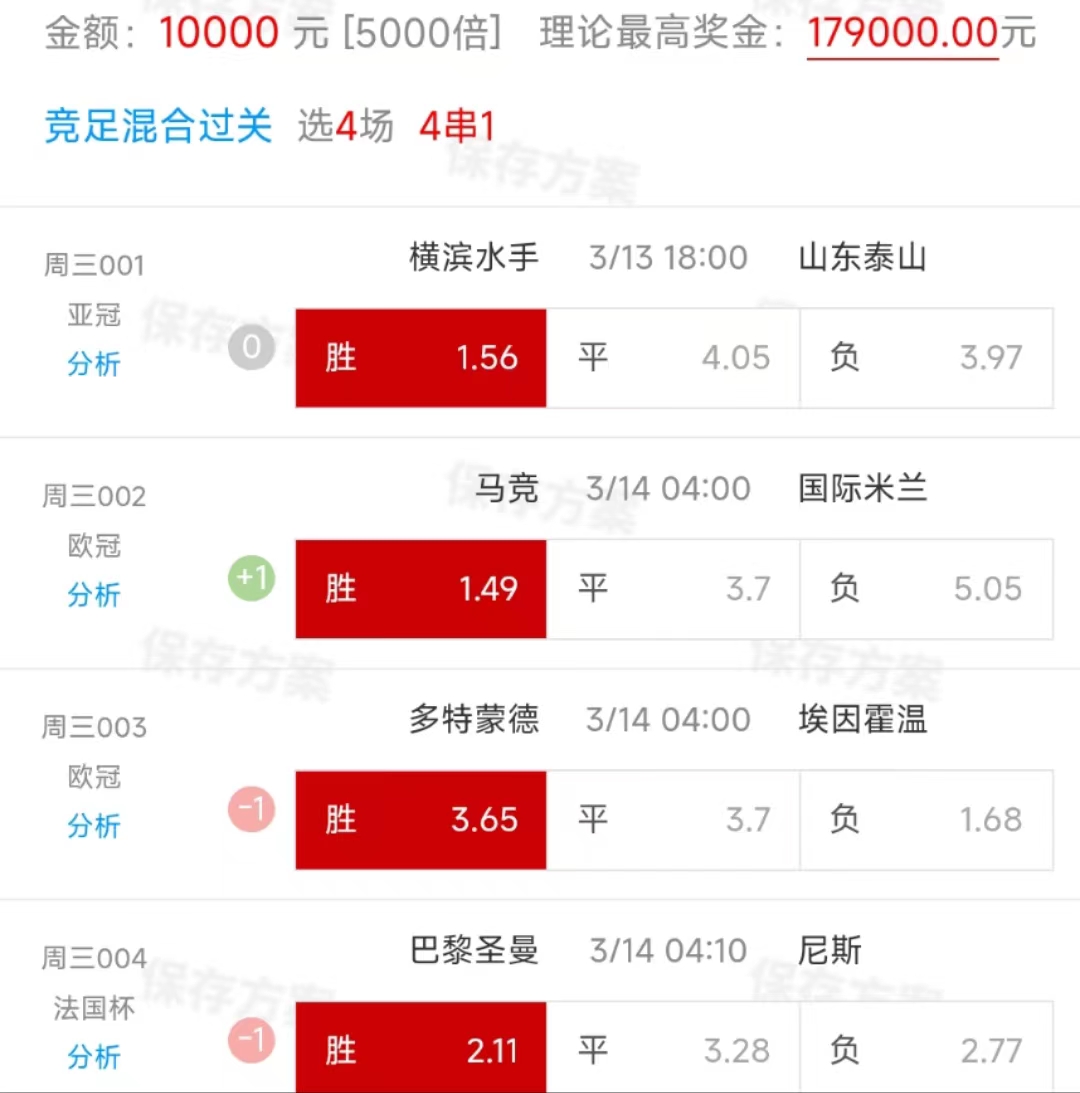Open 分析 for match 周三002
The height and width of the screenshot is (1093, 1080).
[93, 595]
